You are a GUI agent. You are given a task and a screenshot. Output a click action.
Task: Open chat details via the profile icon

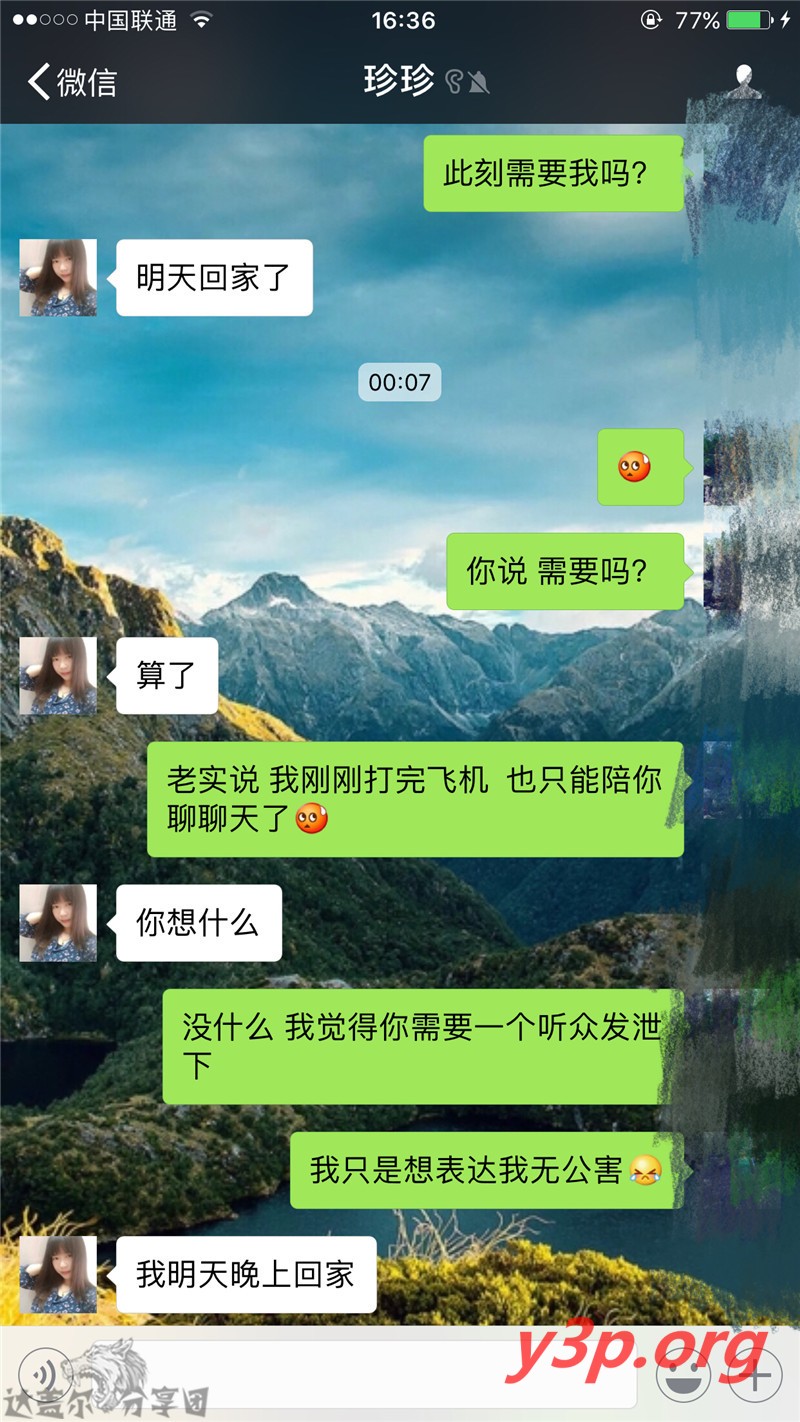743,82
